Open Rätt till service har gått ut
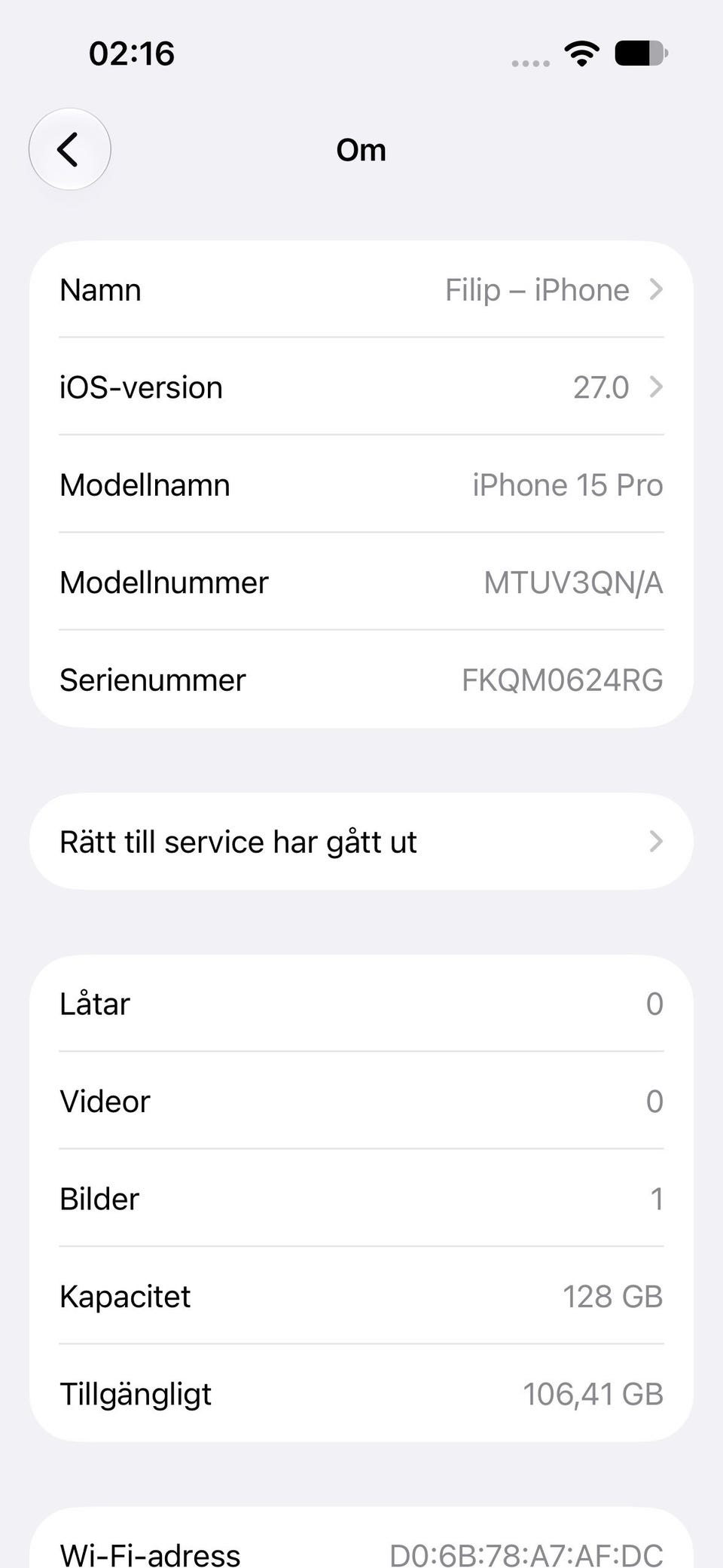The image size is (723, 1568). click(361, 842)
